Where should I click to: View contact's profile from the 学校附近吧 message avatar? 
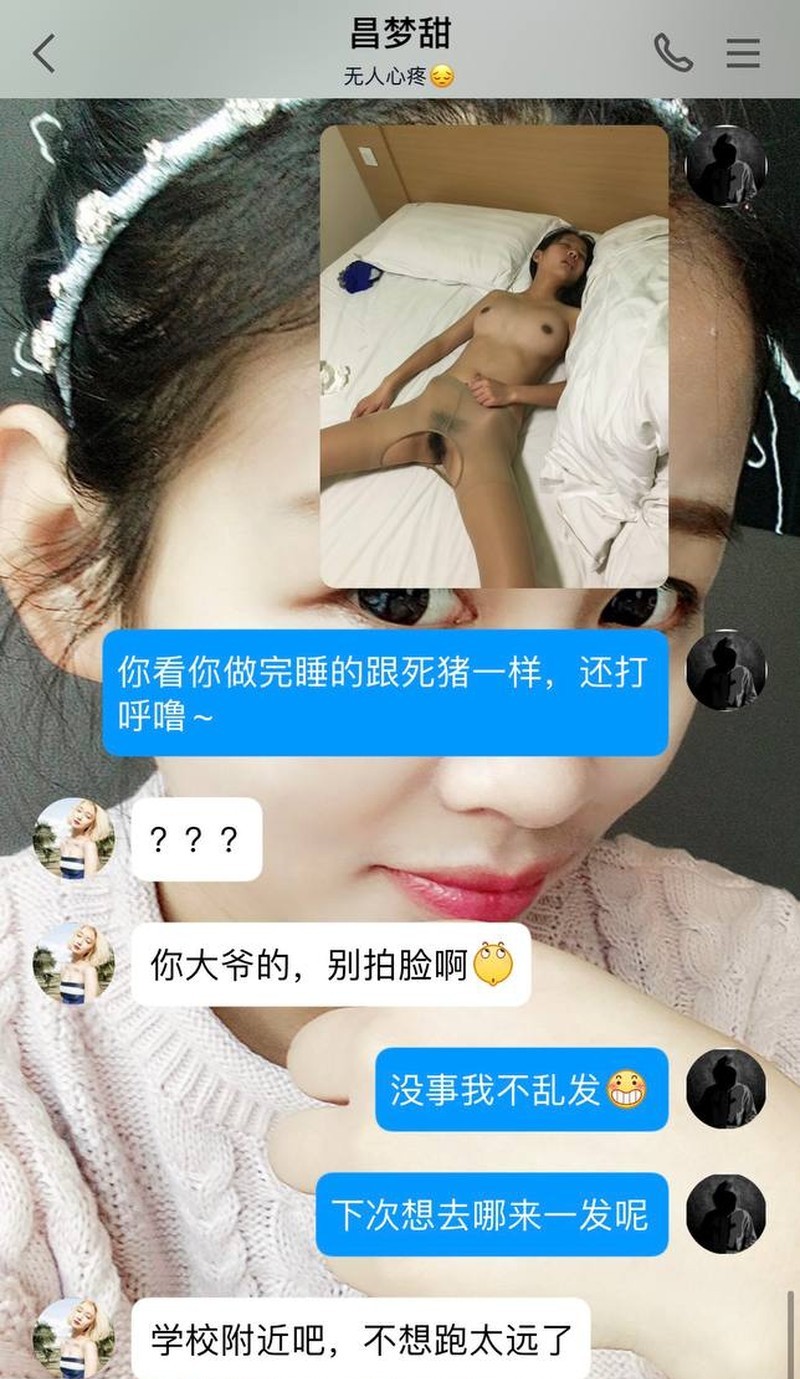74,1338
